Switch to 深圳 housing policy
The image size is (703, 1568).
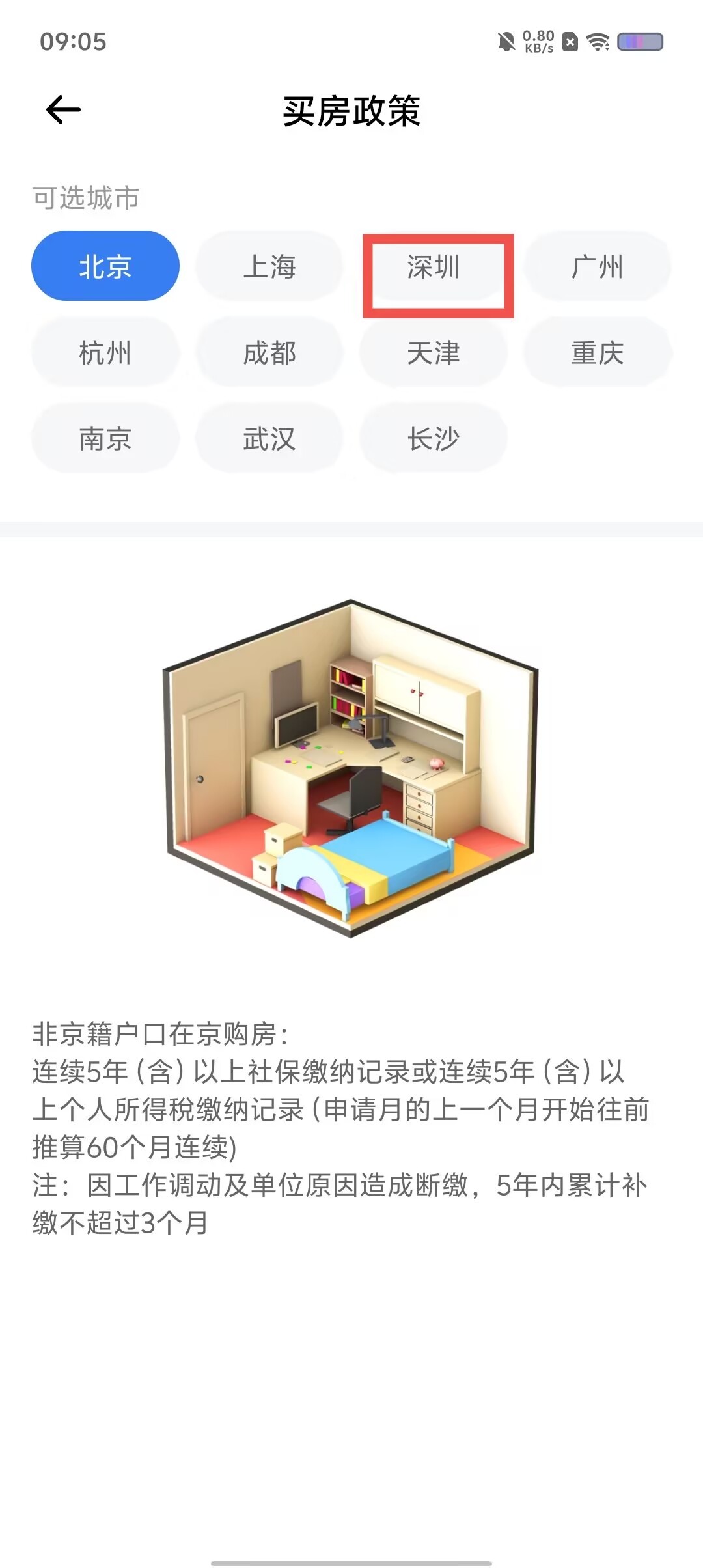point(434,266)
